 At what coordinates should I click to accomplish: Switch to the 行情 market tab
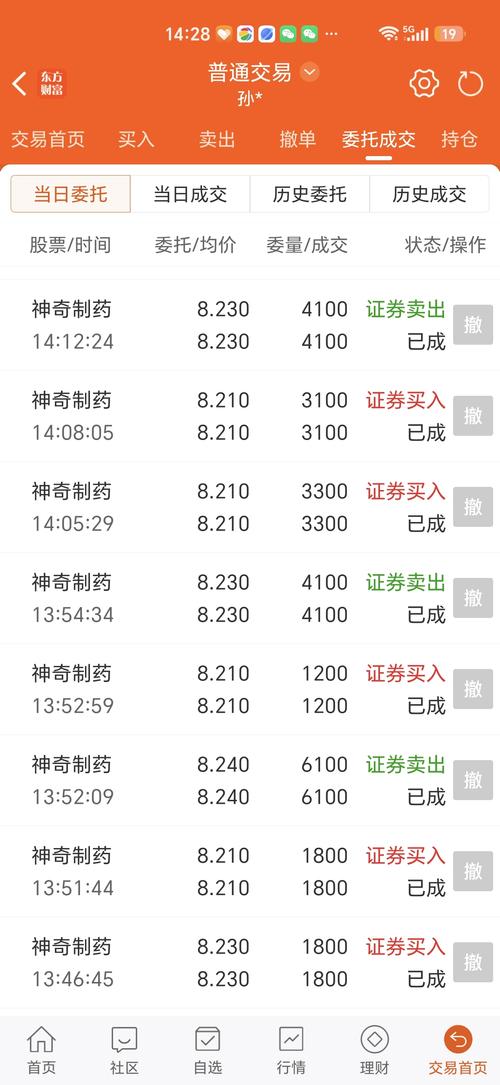[x=291, y=1050]
